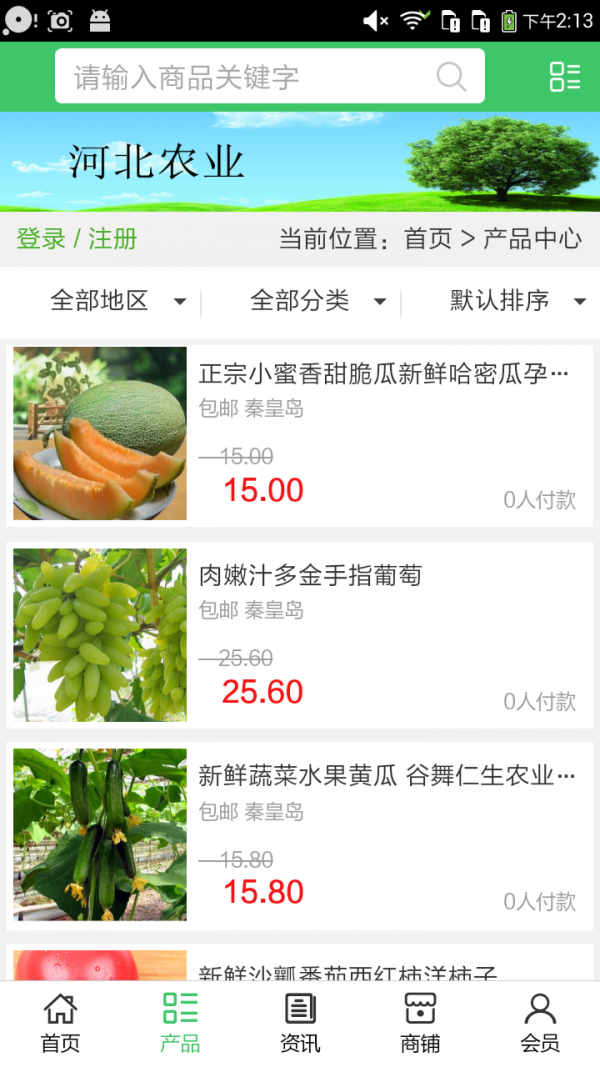Open the 会员 member tab

[540, 1023]
